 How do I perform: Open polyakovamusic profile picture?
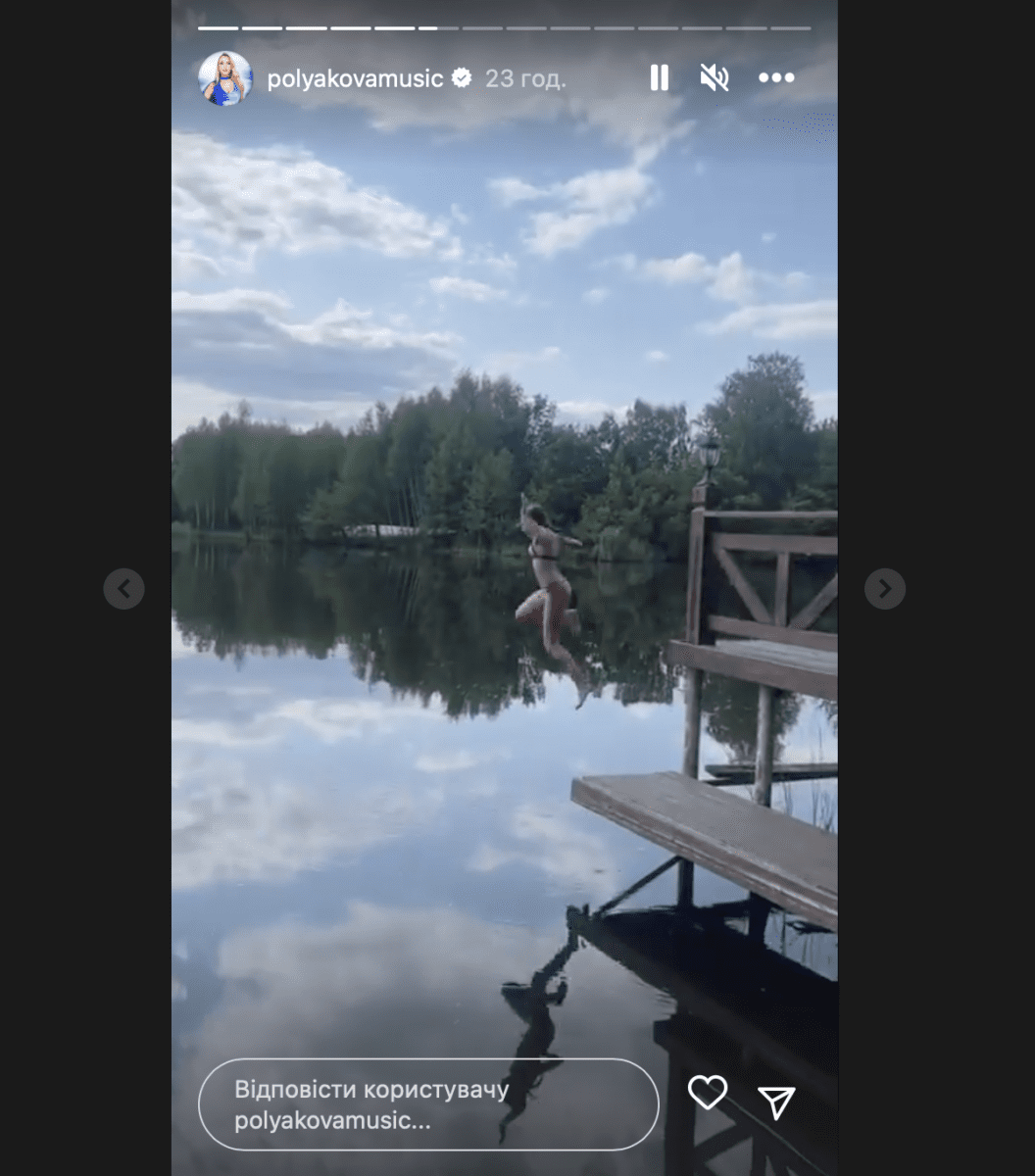[x=225, y=78]
